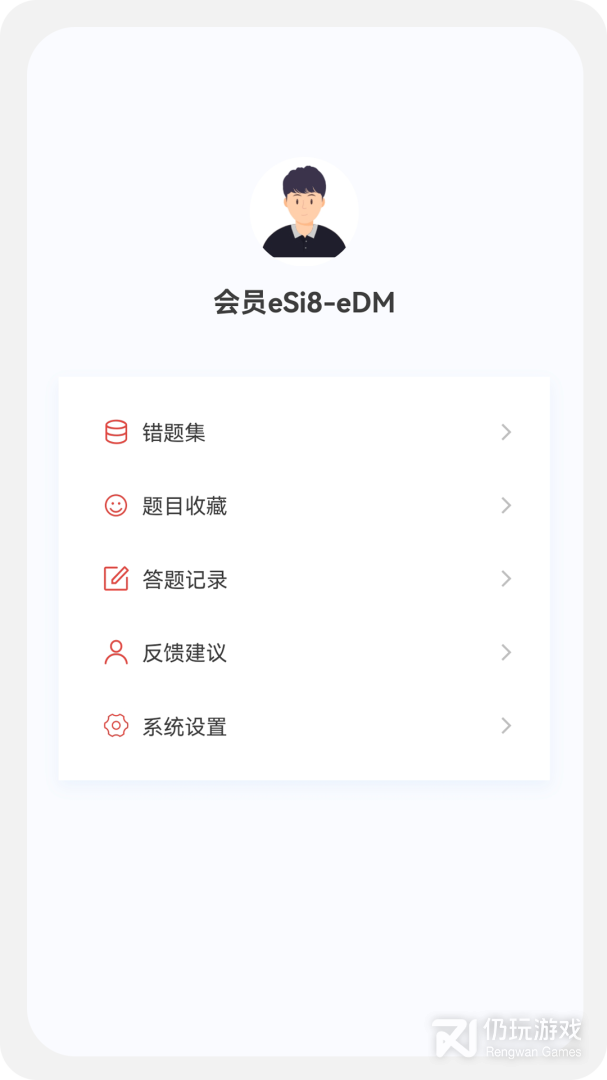Go to 系统设置 settings
The image size is (607, 1080).
[304, 726]
